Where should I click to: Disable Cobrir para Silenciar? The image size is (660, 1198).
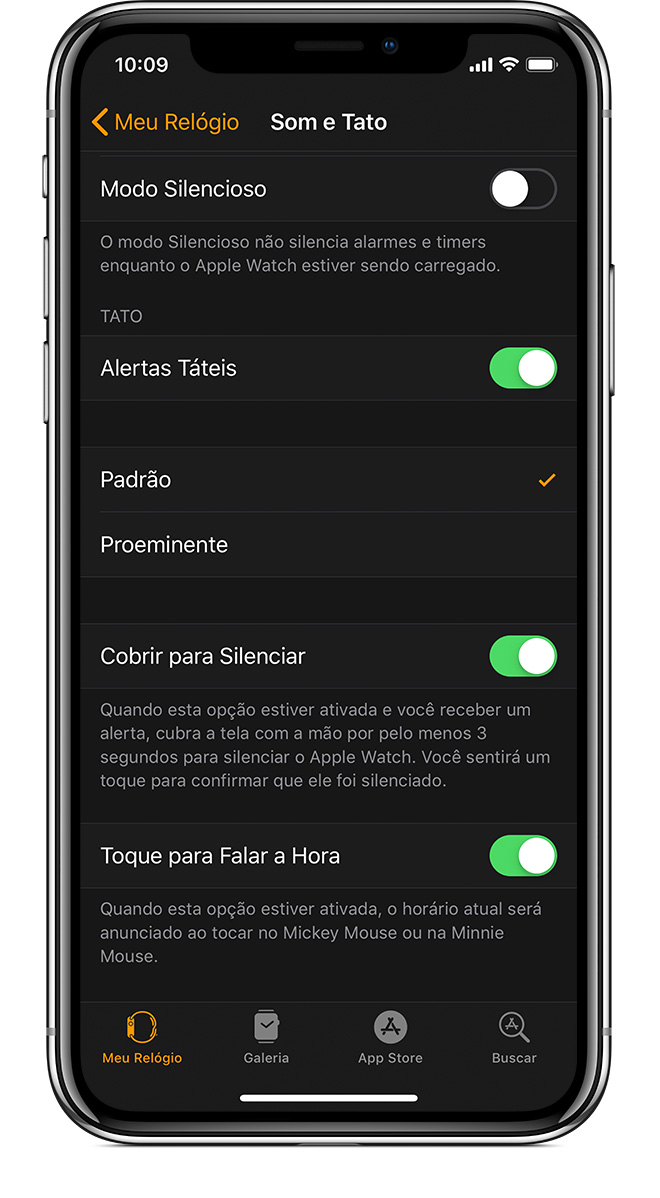(x=522, y=657)
